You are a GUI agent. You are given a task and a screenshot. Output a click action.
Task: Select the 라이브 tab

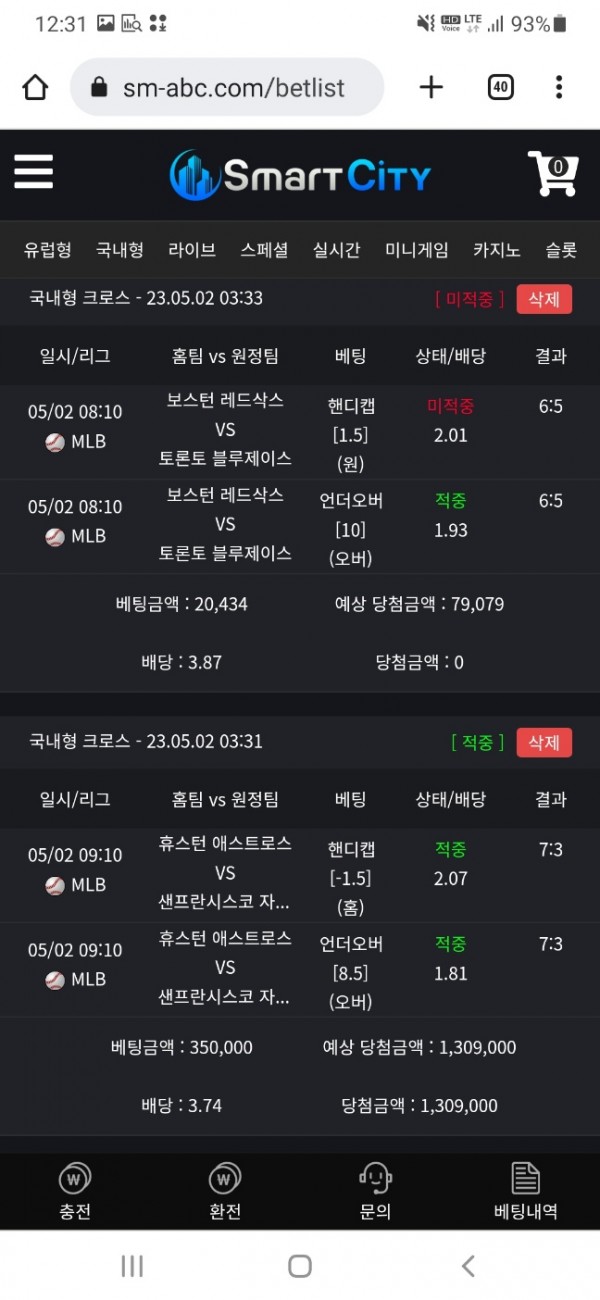click(192, 250)
